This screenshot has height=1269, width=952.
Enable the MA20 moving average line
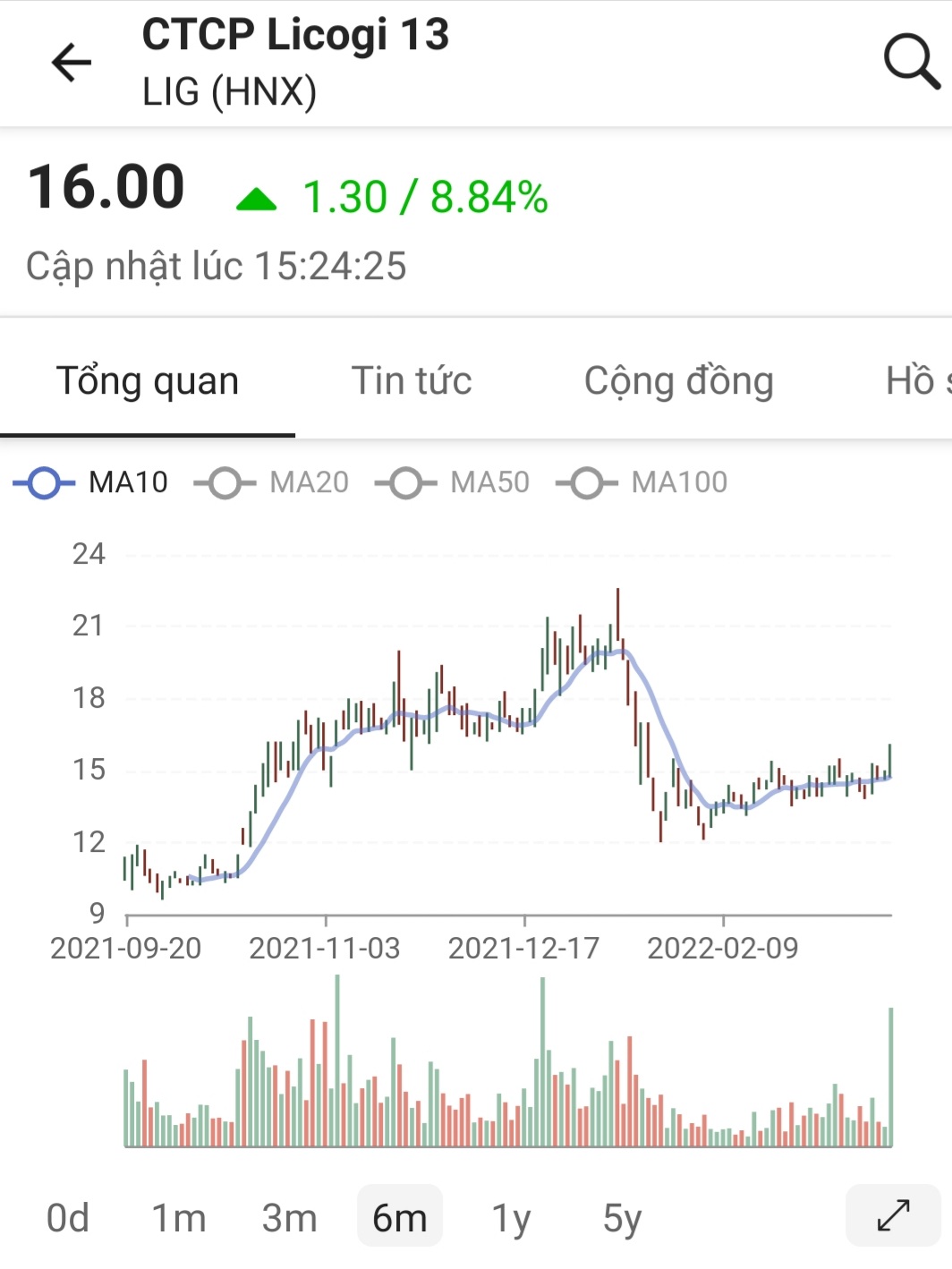click(272, 482)
